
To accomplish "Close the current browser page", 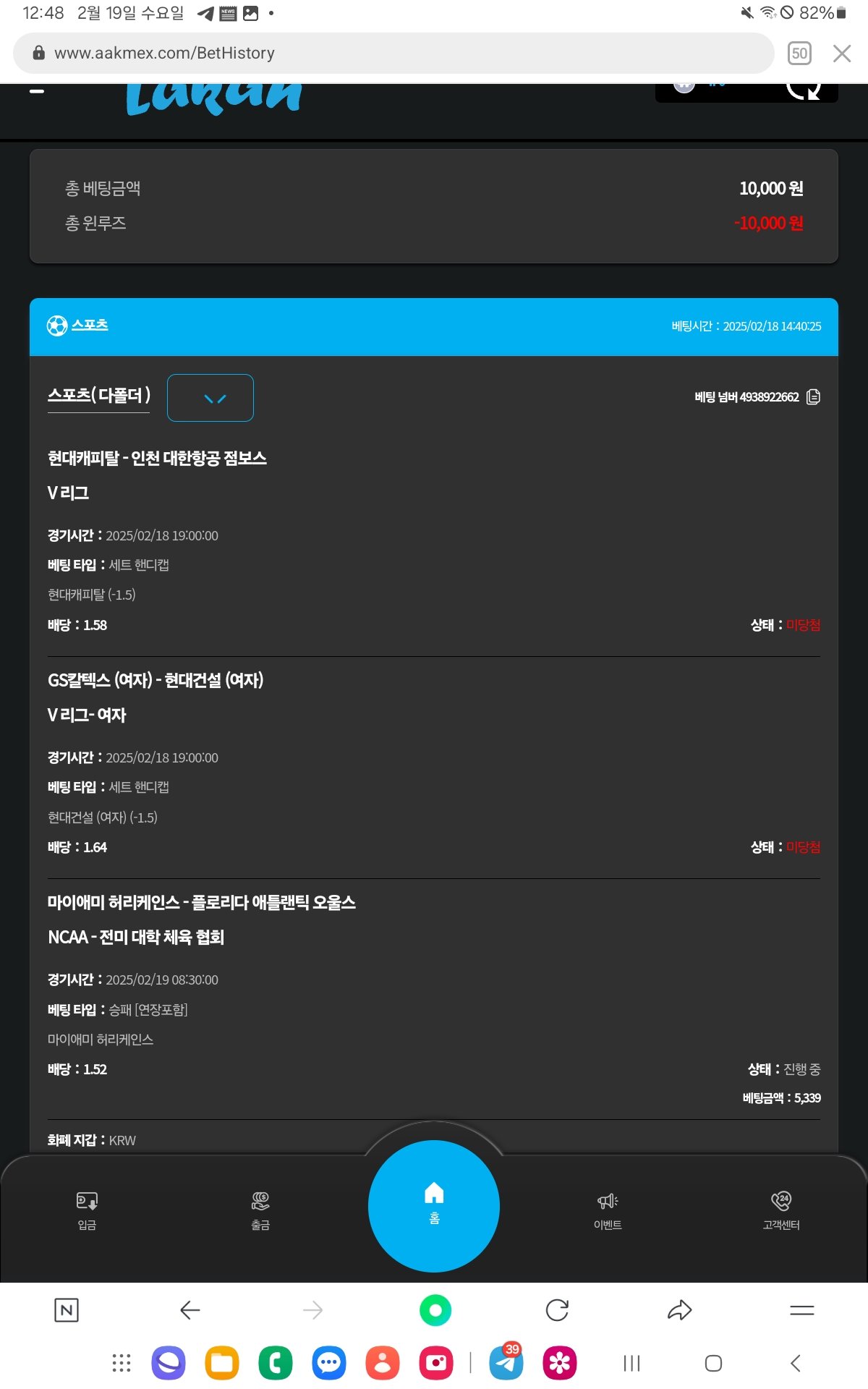I will [841, 53].
